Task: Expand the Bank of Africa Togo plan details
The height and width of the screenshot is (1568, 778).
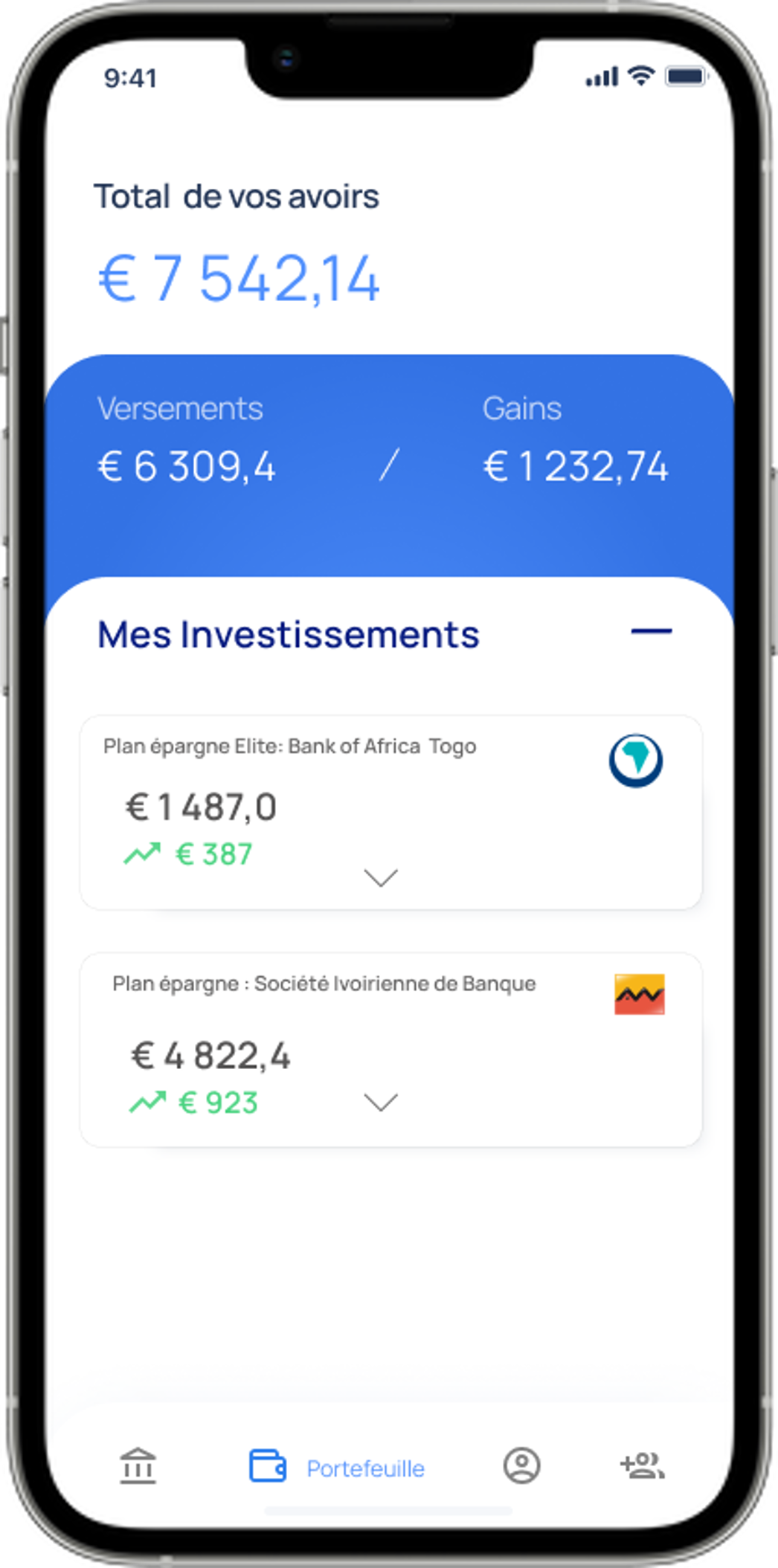Action: 381,878
